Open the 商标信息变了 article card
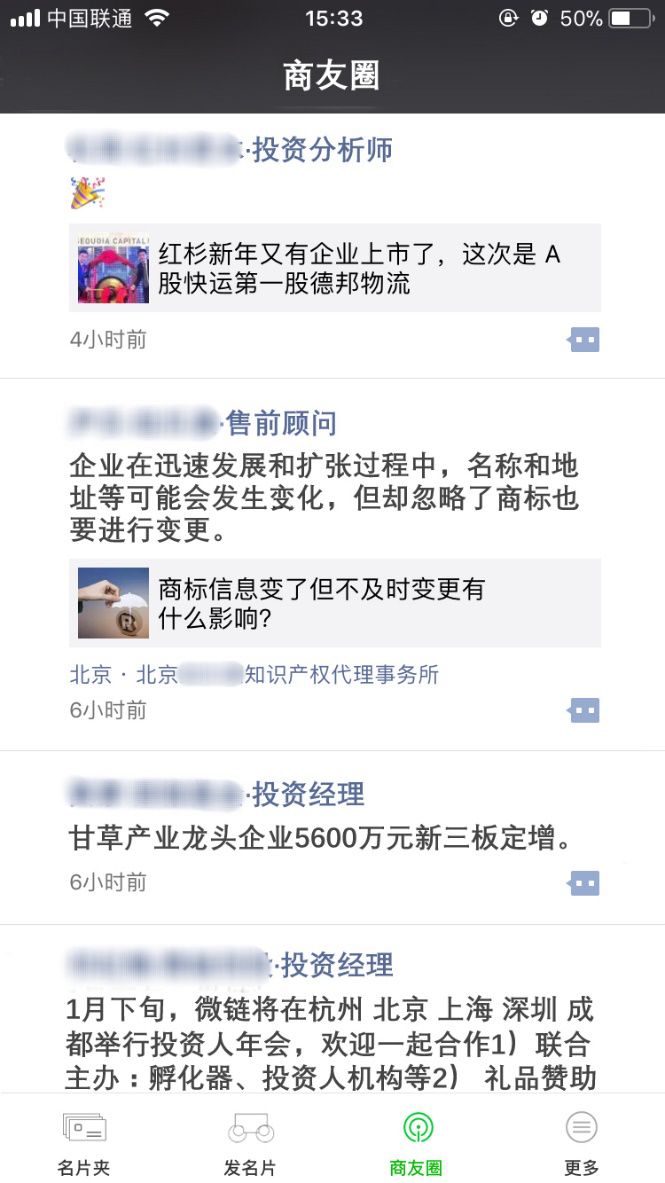Viewport: 665px width, 1183px height. coord(335,603)
